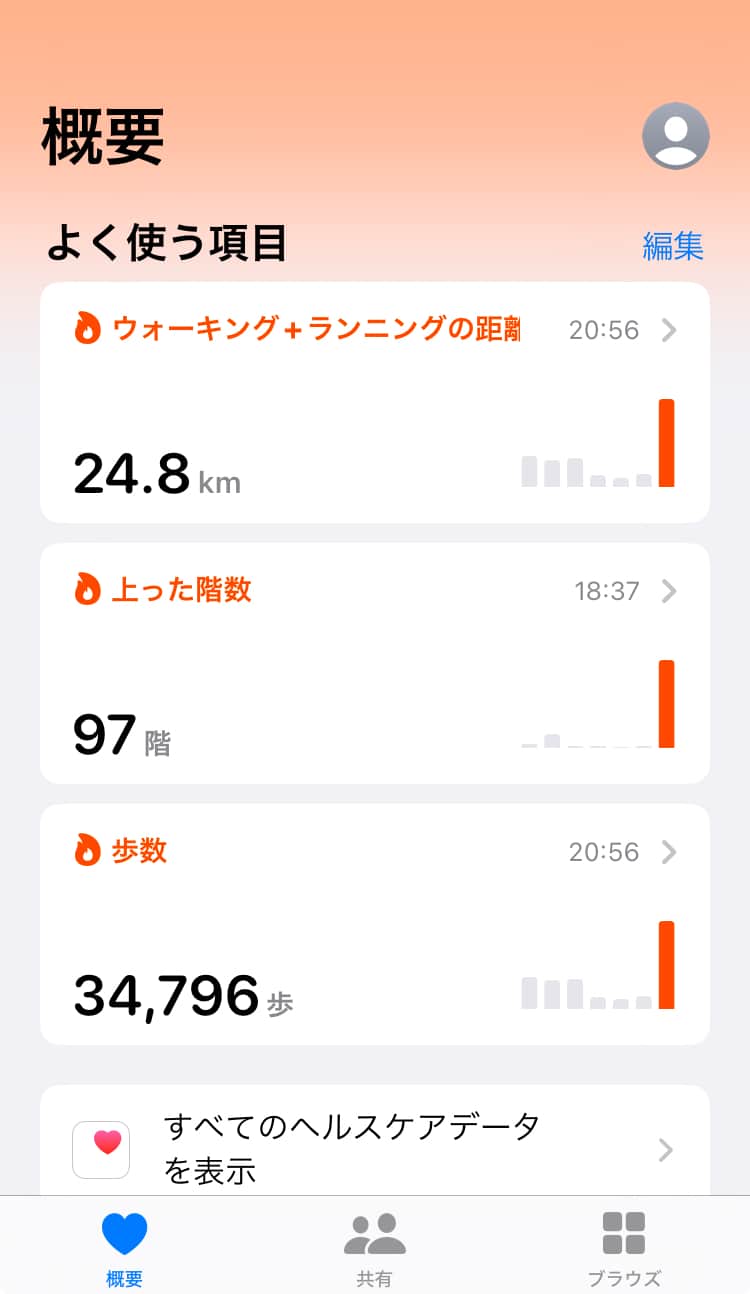Switch to the 共有 tab

click(374, 1248)
